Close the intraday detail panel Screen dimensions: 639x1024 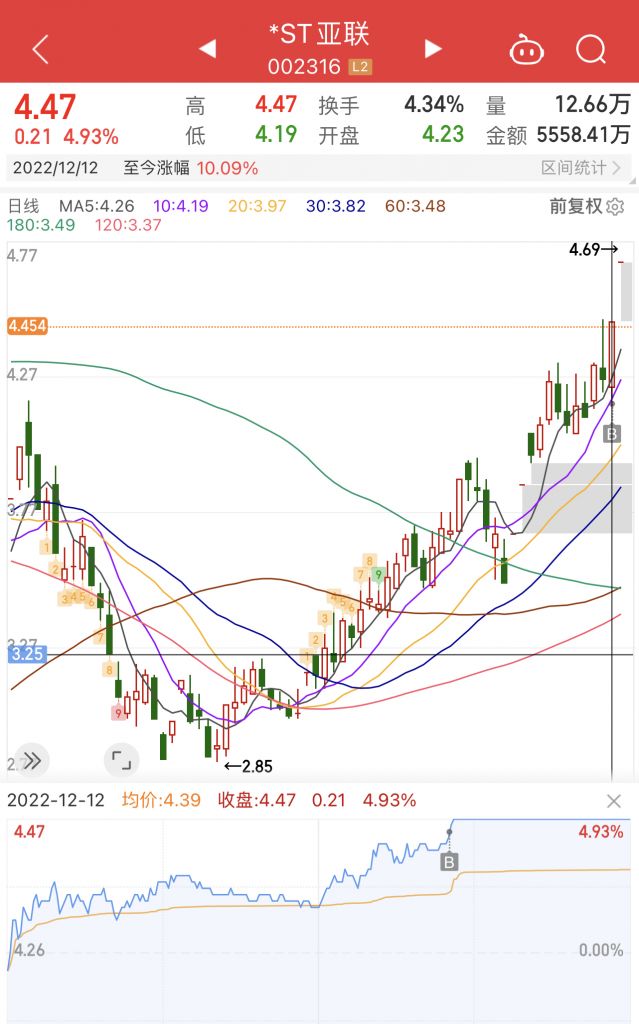click(614, 801)
